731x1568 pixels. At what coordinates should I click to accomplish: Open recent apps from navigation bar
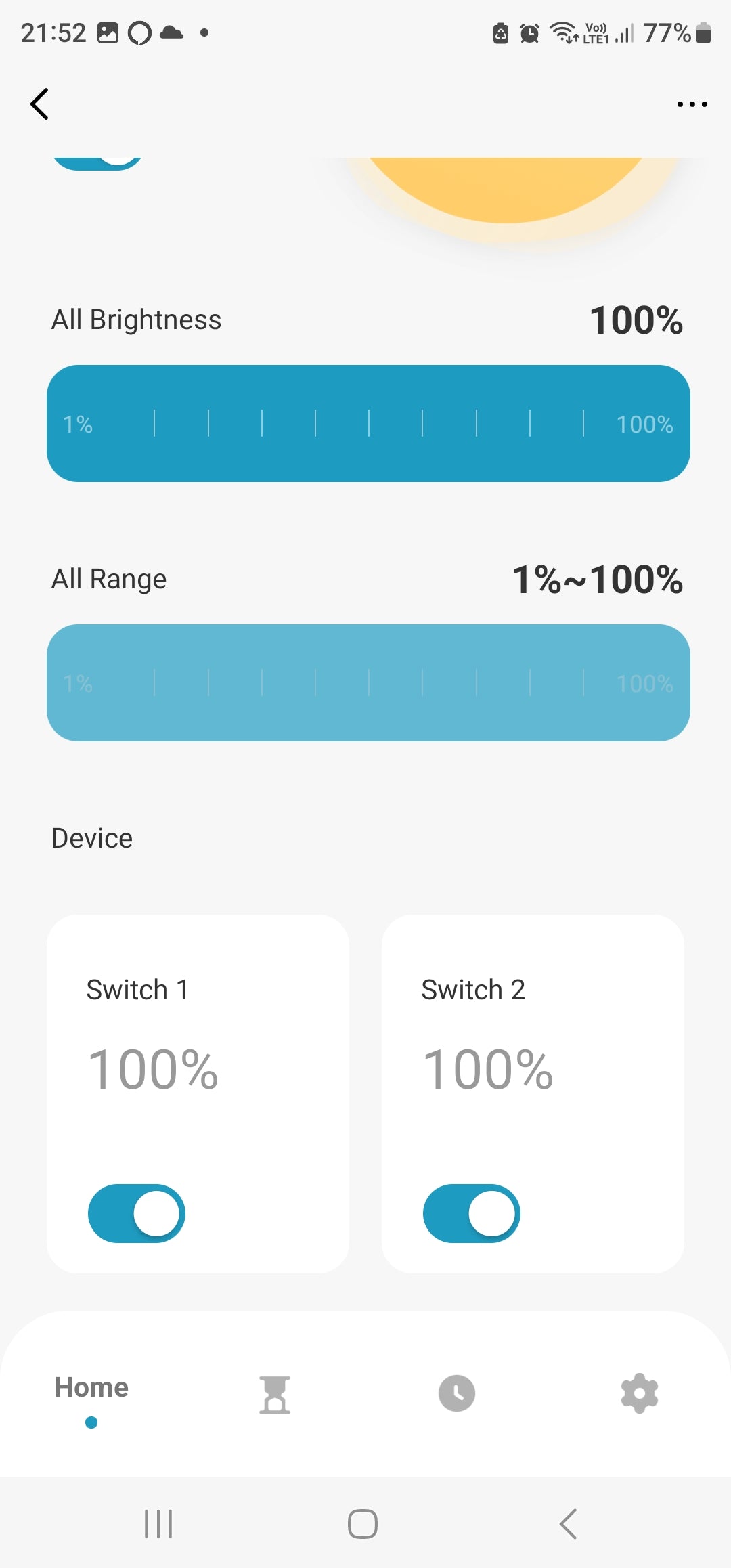click(158, 1524)
